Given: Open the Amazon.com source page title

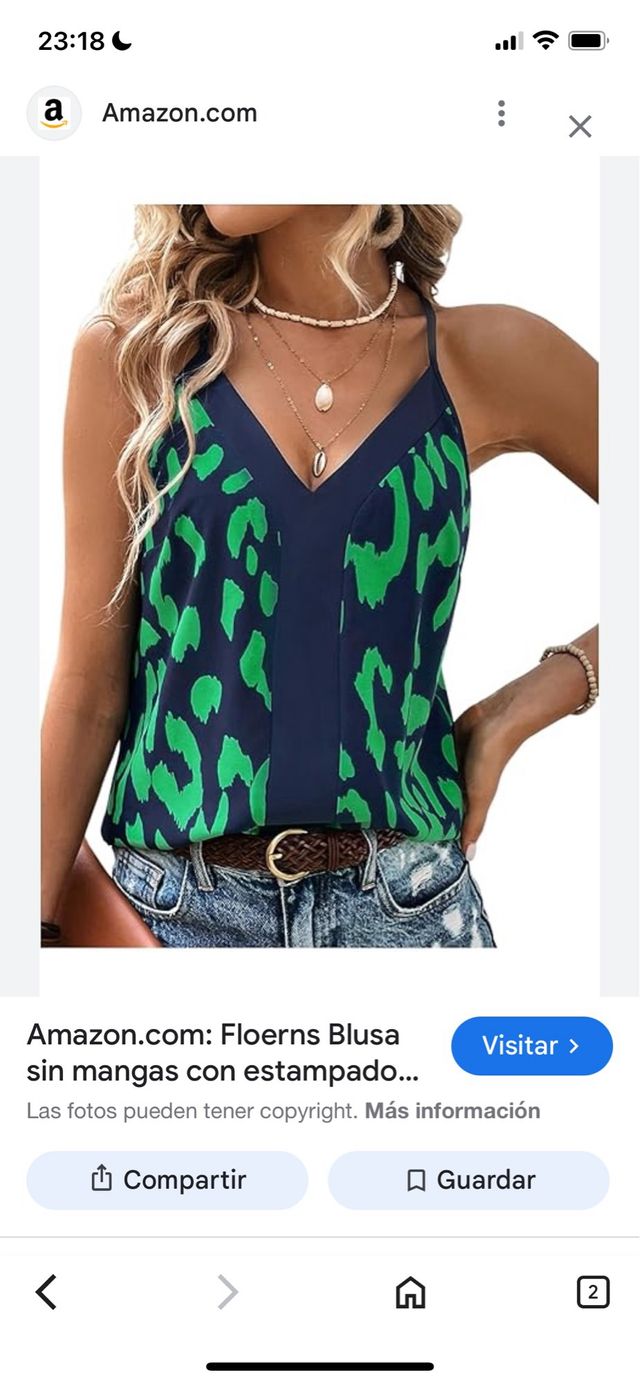Looking at the screenshot, I should [x=222, y=1050].
